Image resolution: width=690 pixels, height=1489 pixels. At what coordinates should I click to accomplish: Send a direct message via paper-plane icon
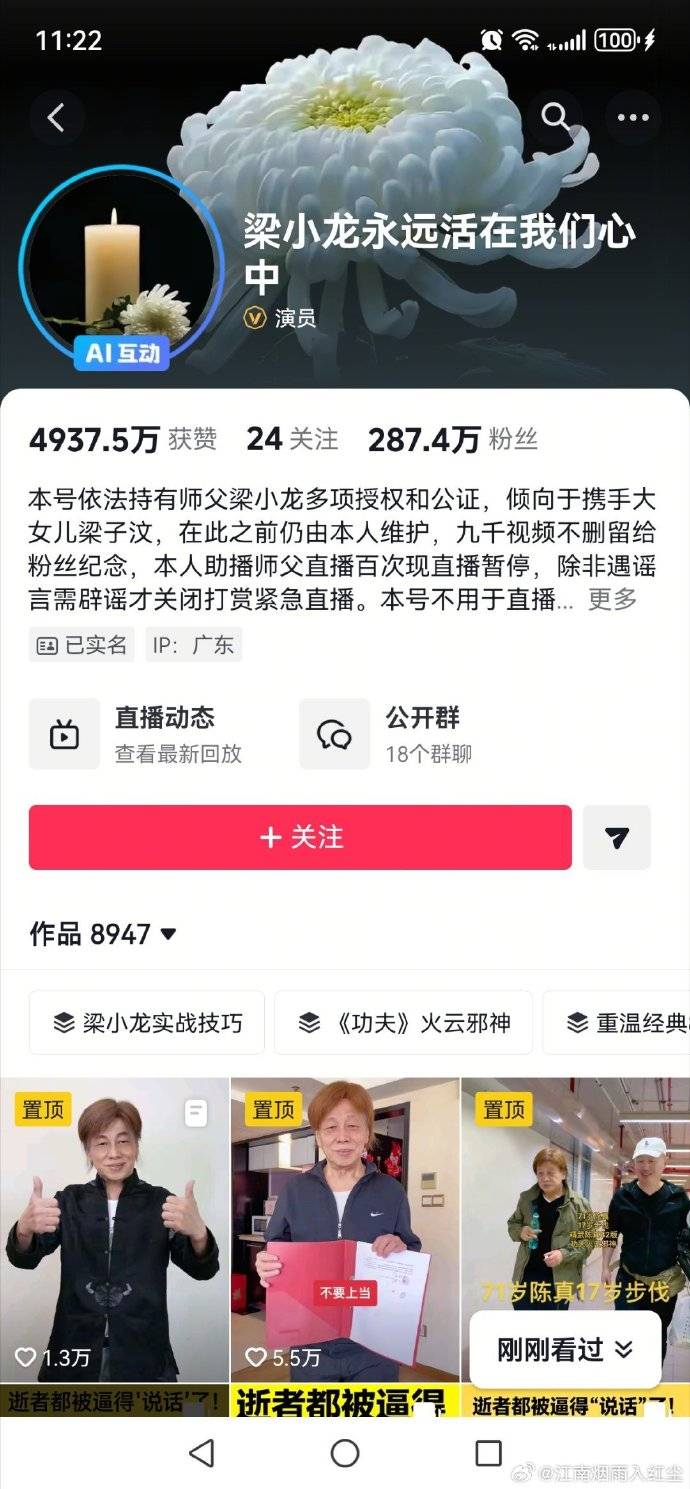coord(617,837)
